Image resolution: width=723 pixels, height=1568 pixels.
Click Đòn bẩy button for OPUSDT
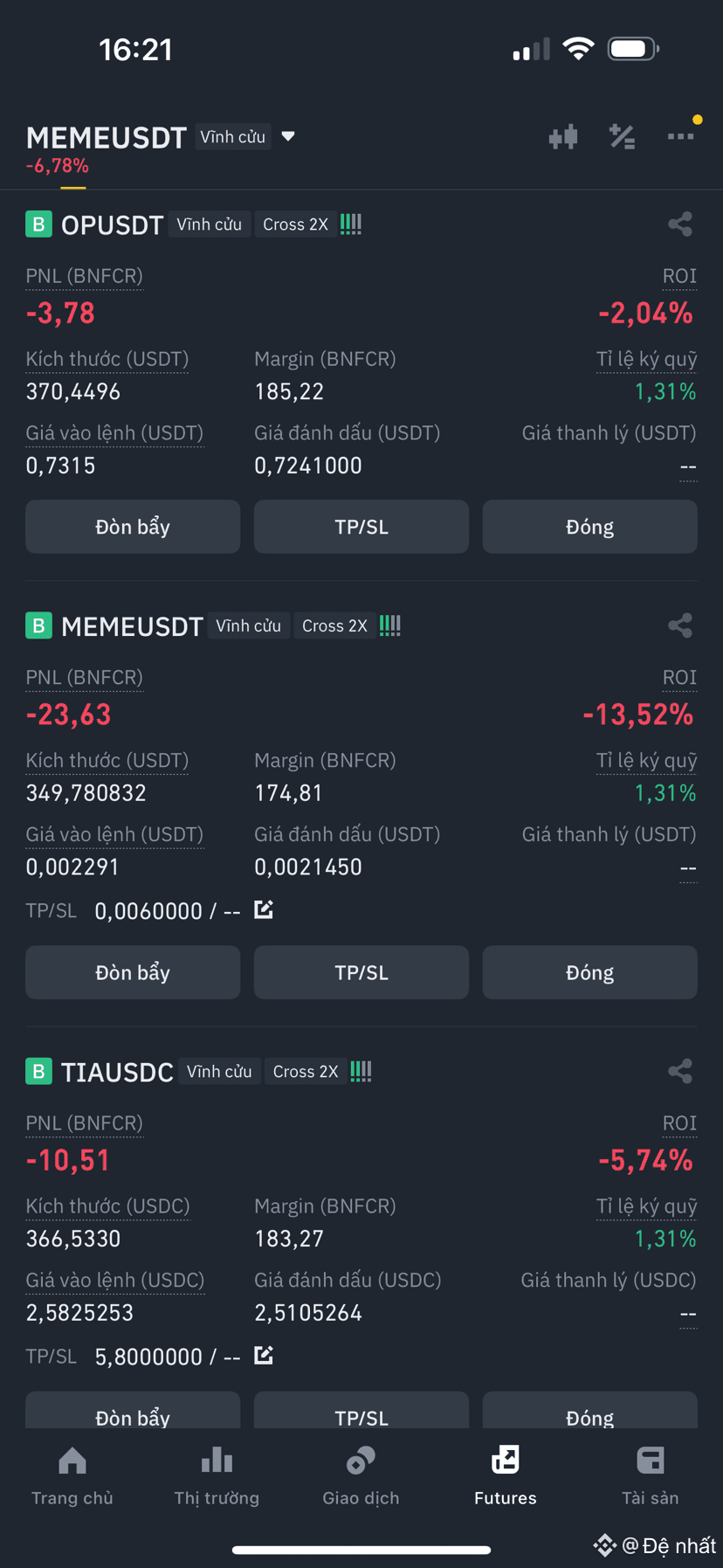pyautogui.click(x=132, y=526)
